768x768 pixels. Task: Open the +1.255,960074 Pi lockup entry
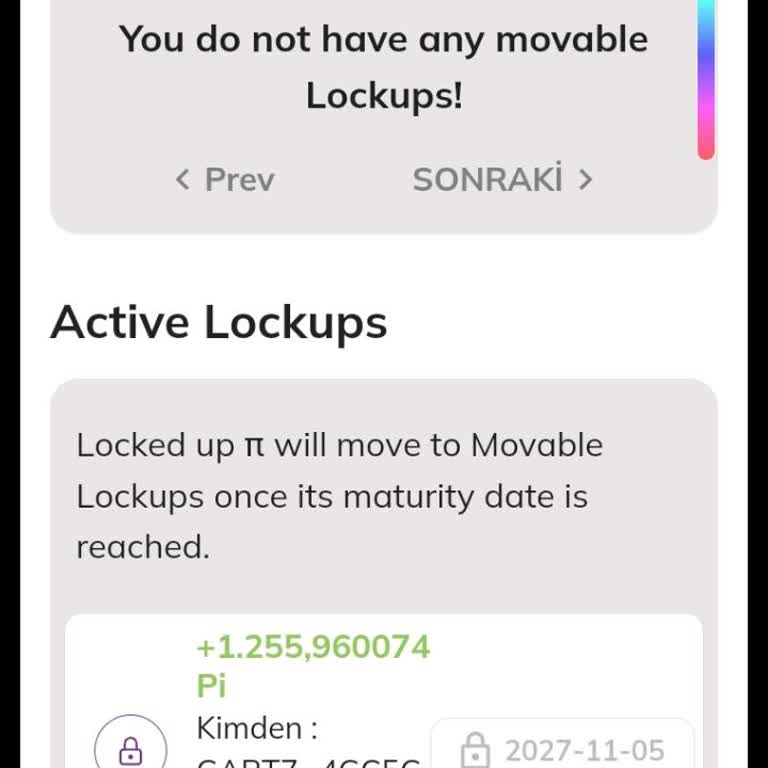[312, 666]
